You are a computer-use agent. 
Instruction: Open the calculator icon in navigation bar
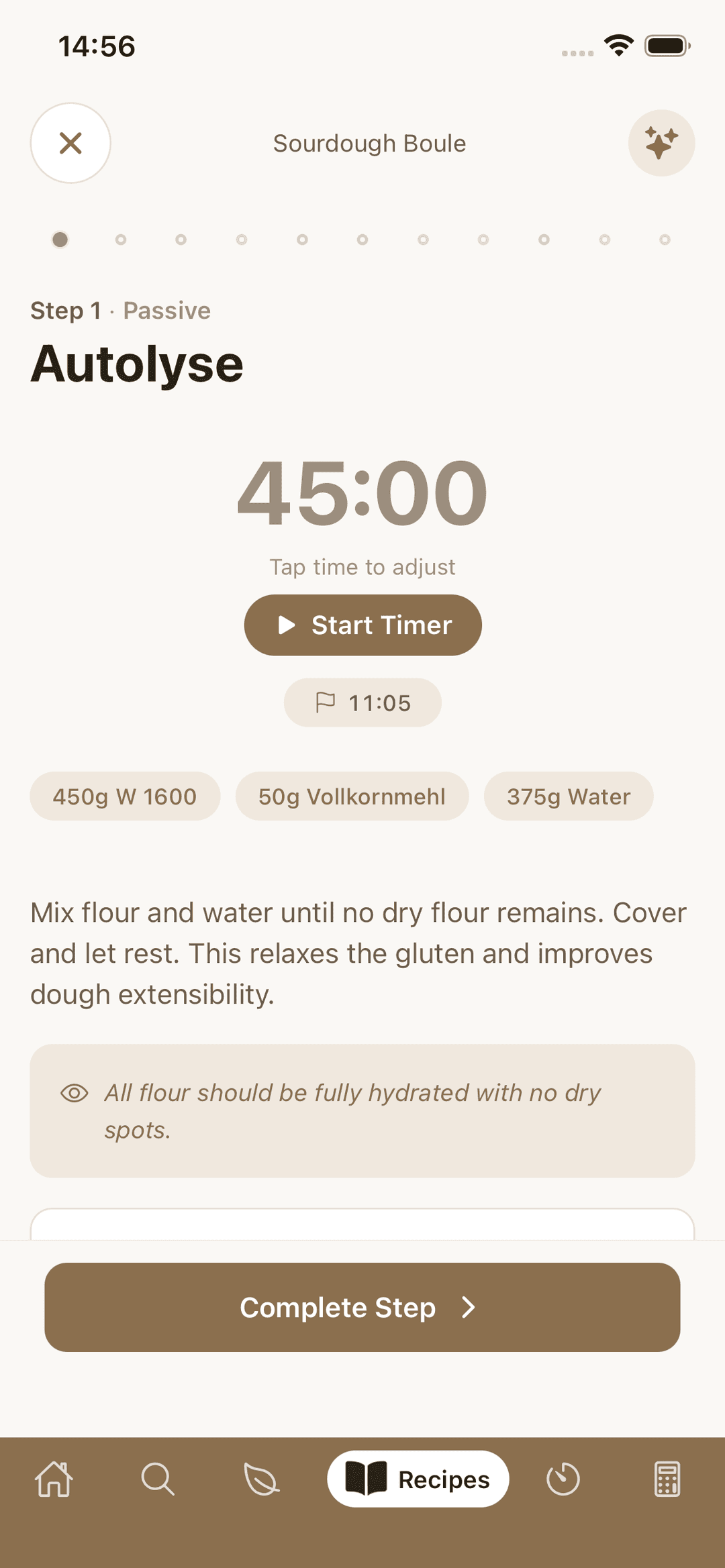tap(667, 1479)
